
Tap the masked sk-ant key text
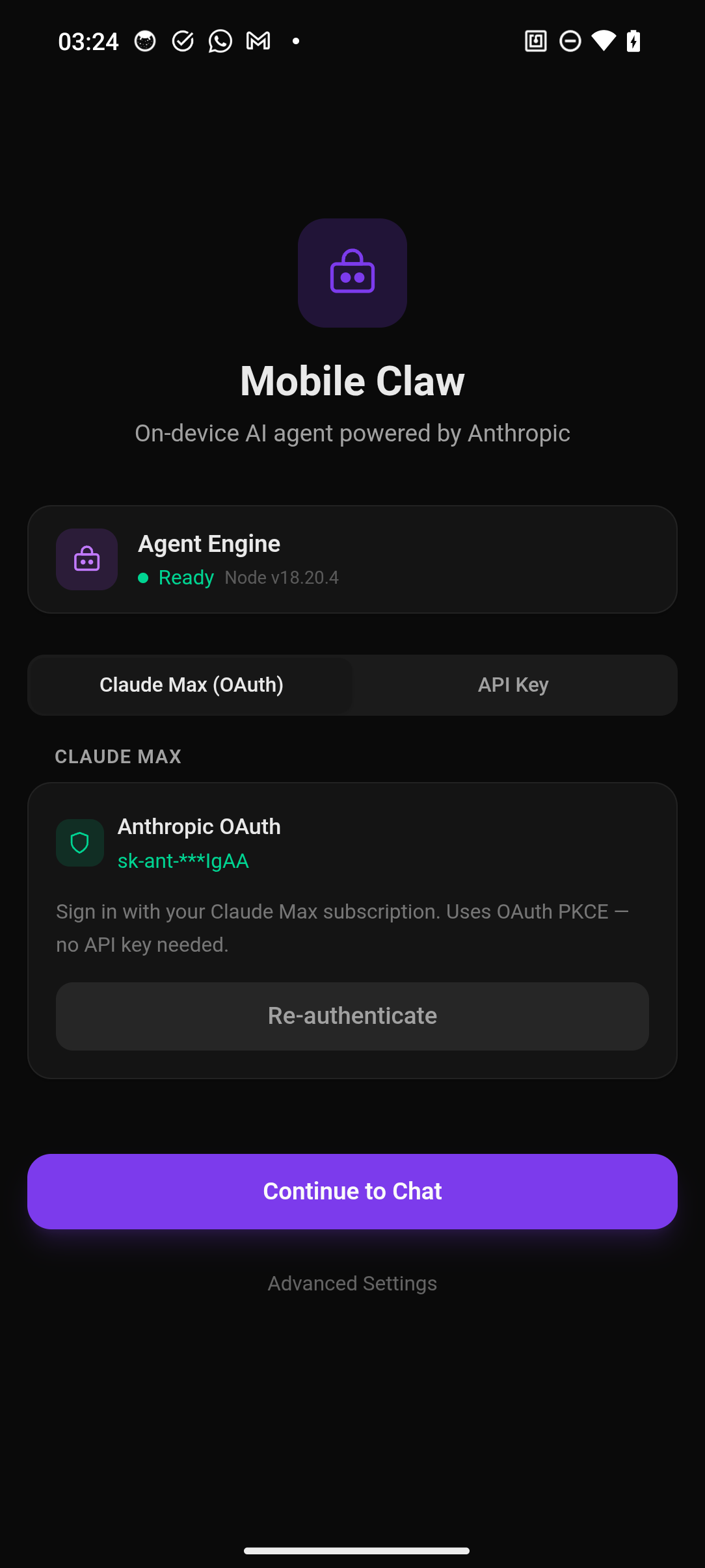point(183,861)
